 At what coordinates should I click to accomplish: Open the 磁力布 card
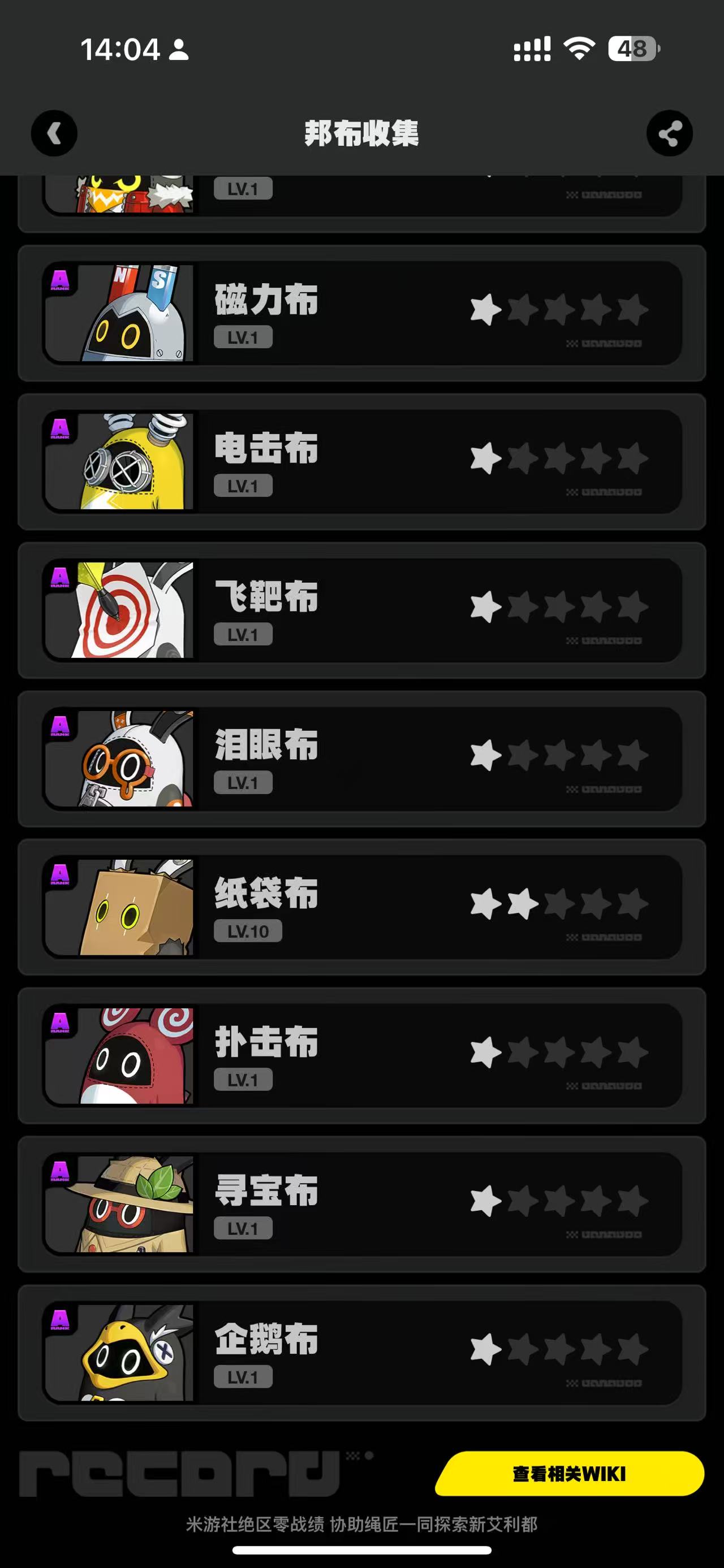361,314
